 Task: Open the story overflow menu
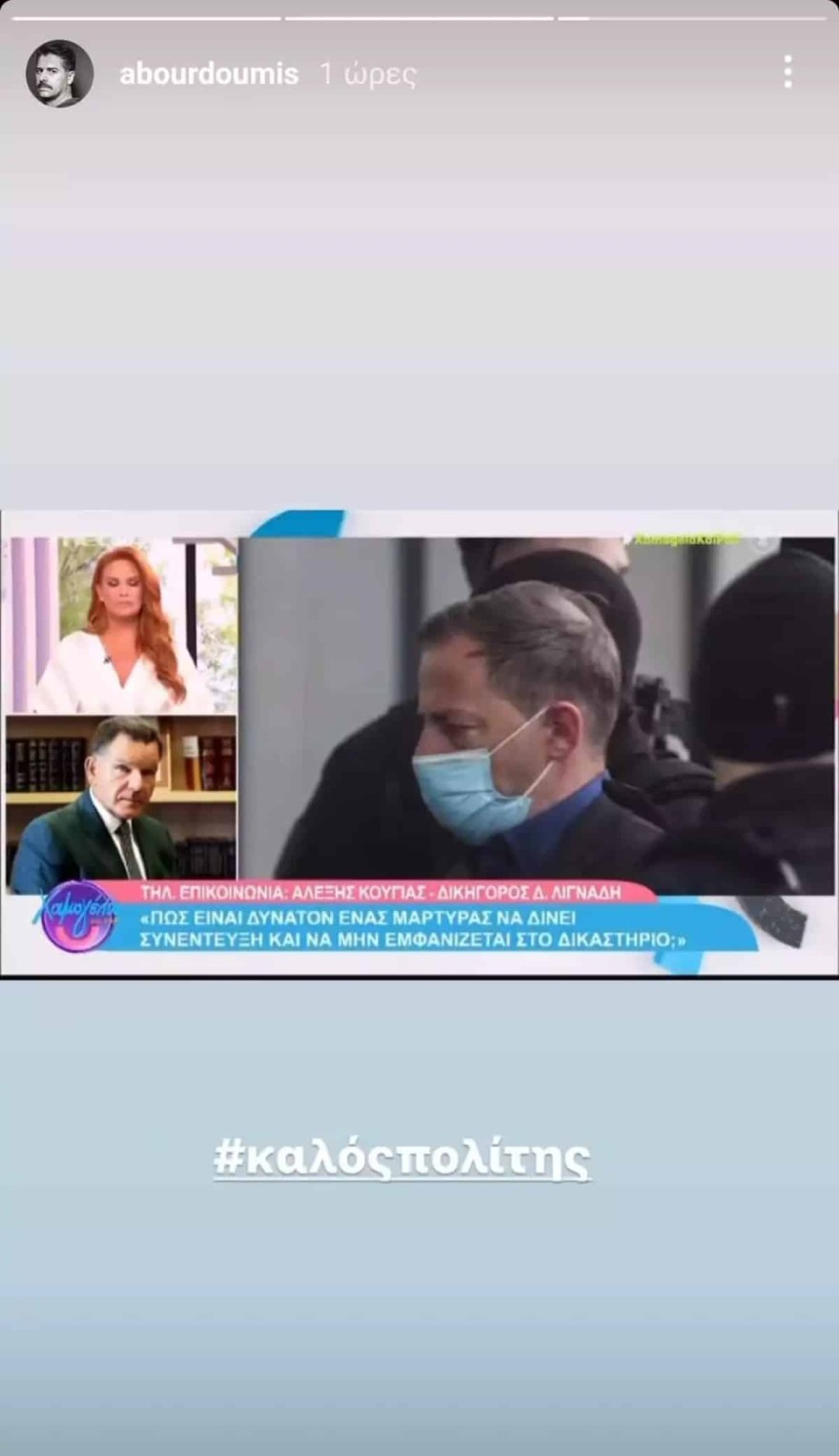[788, 72]
